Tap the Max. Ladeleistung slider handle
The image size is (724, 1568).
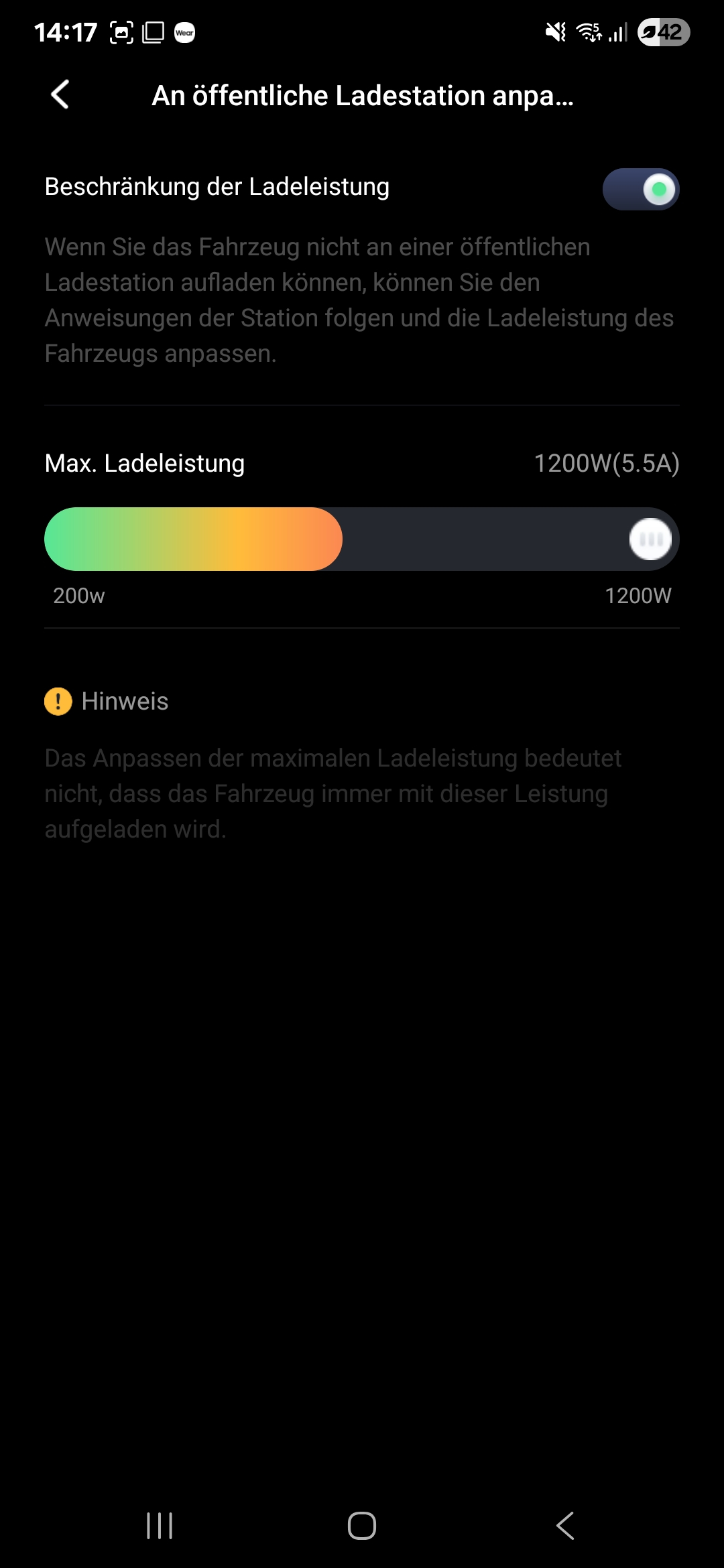coord(650,539)
